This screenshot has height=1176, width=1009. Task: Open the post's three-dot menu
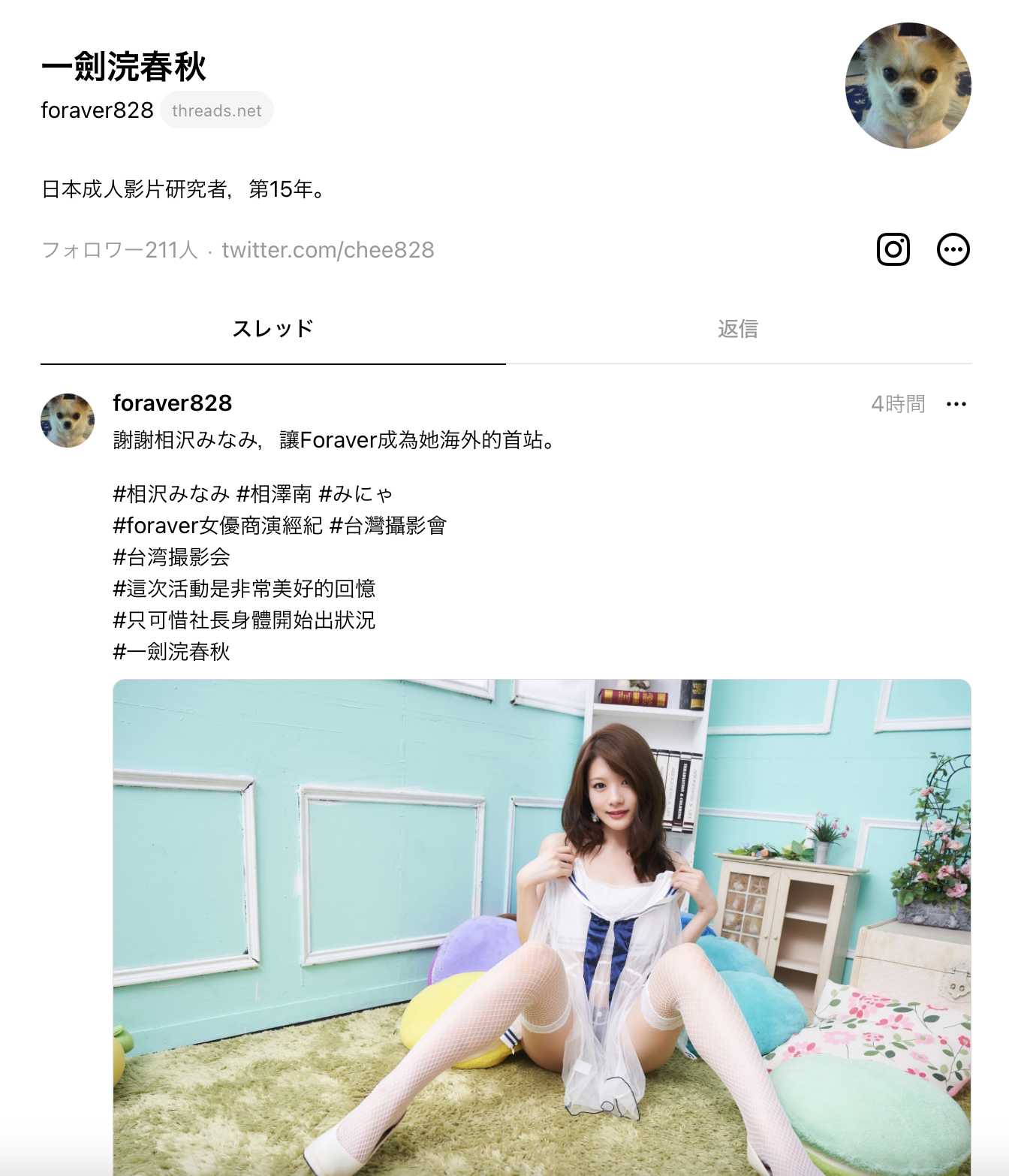coord(956,404)
